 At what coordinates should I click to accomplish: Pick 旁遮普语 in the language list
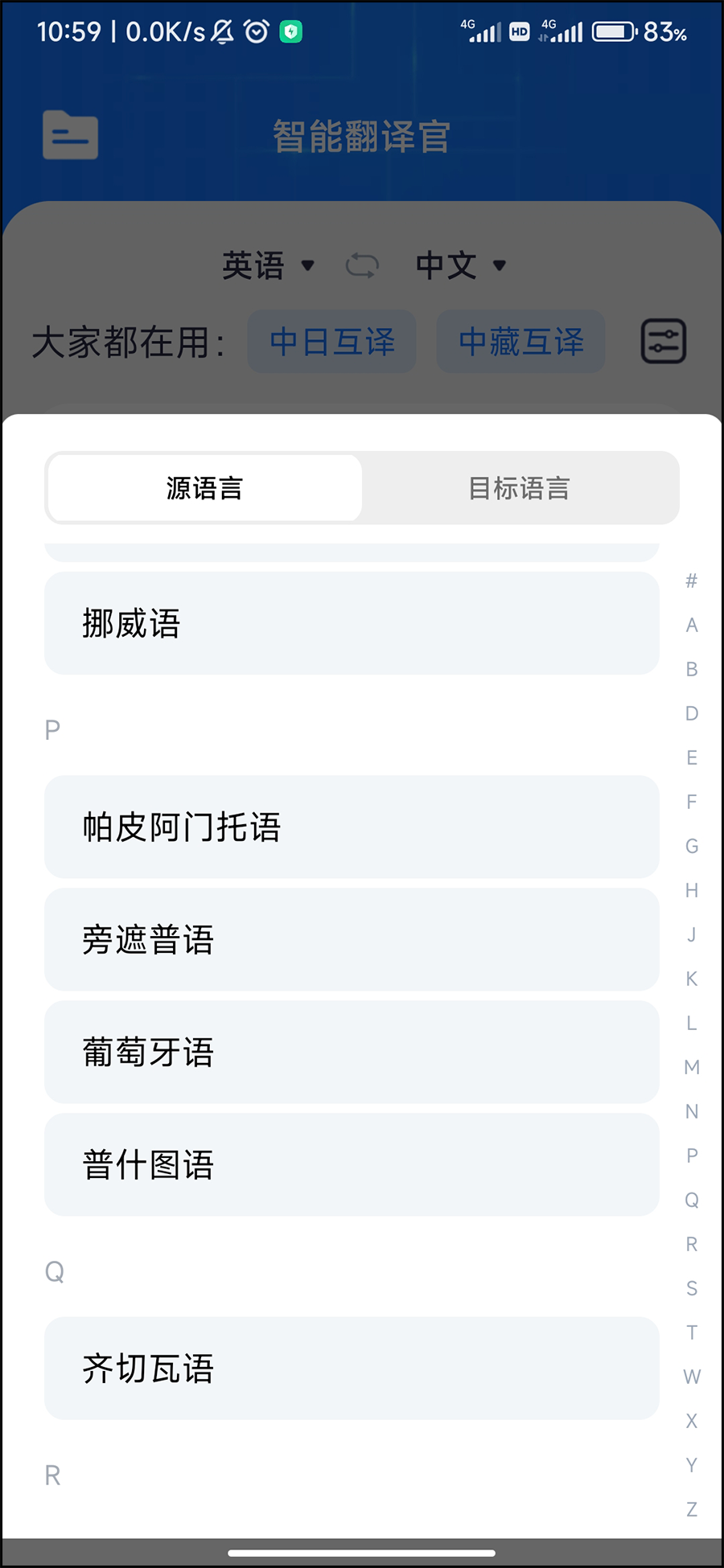(x=352, y=939)
